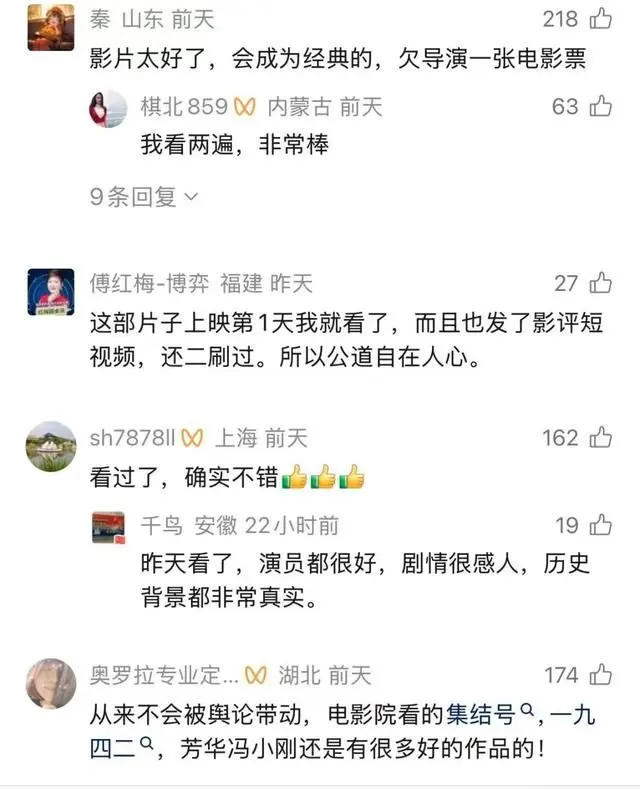The height and width of the screenshot is (790, 640).
Task: Like 奥罗拉专业定's comment
Action: 601,675
